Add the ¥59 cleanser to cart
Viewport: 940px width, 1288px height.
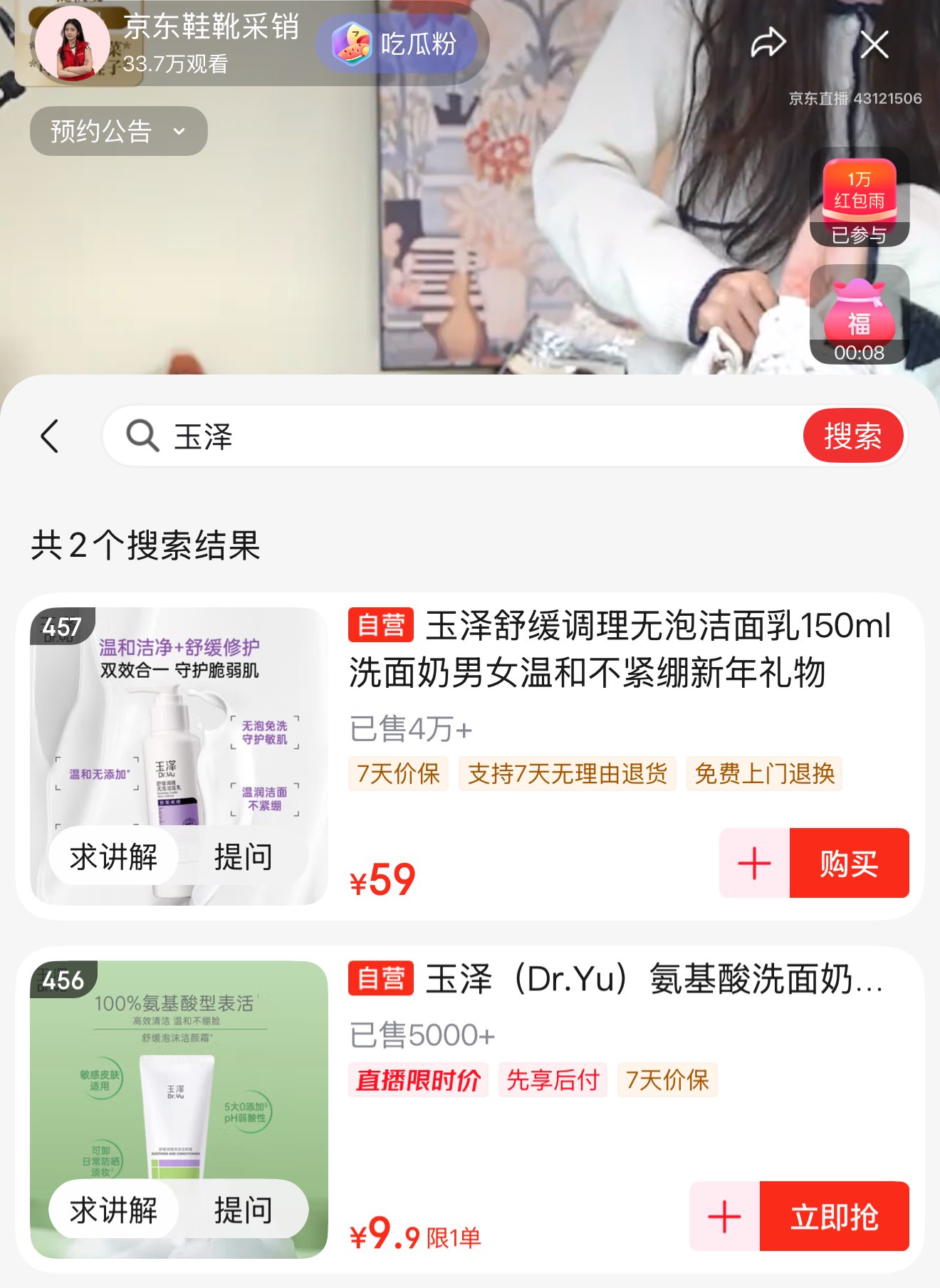754,863
